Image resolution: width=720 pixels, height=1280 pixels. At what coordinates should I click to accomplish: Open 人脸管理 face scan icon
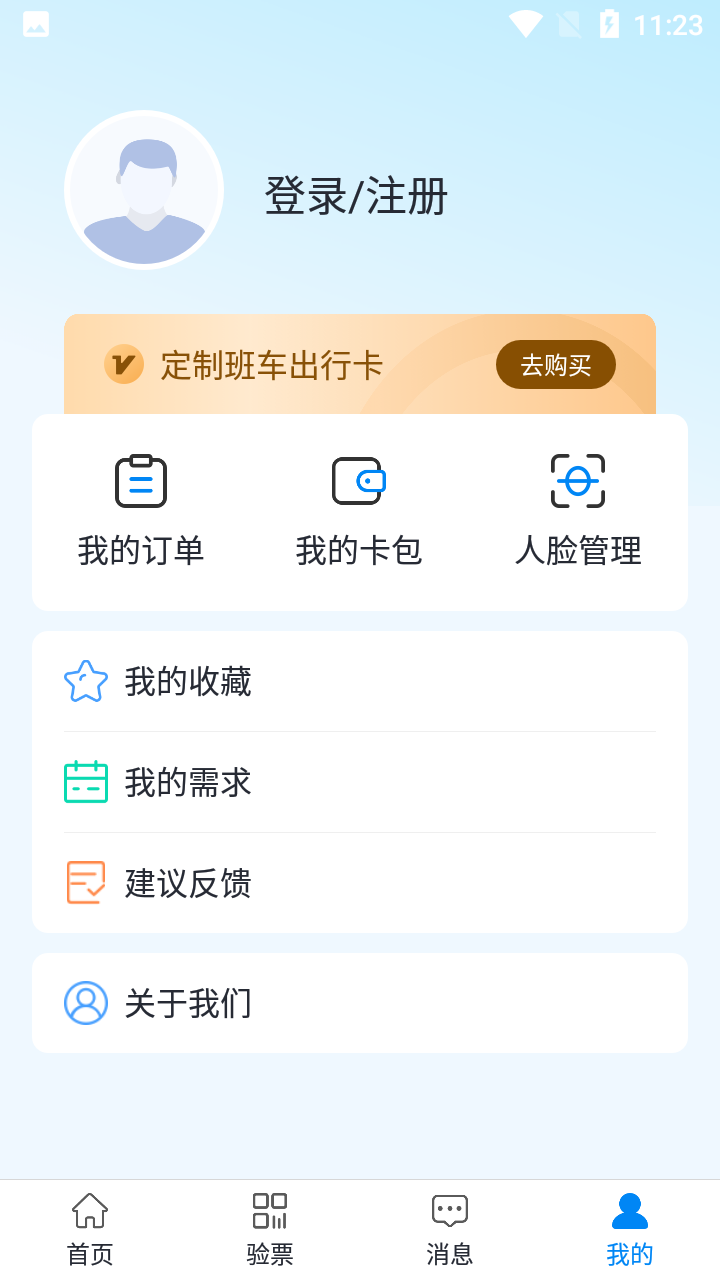point(578,481)
